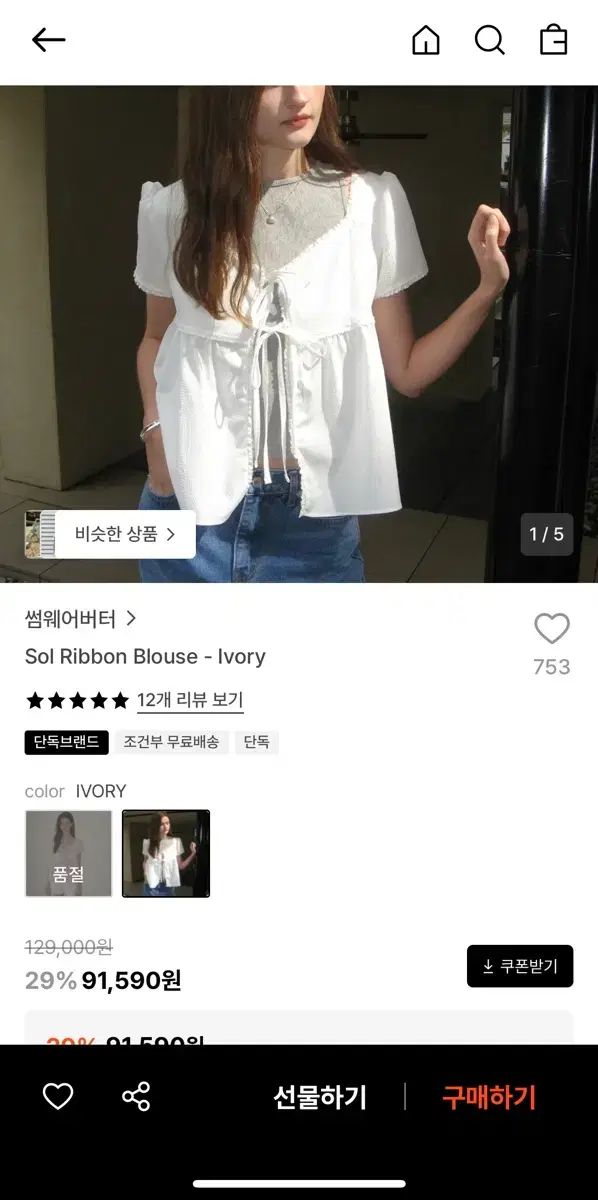
Task: Share this product
Action: [x=136, y=1097]
